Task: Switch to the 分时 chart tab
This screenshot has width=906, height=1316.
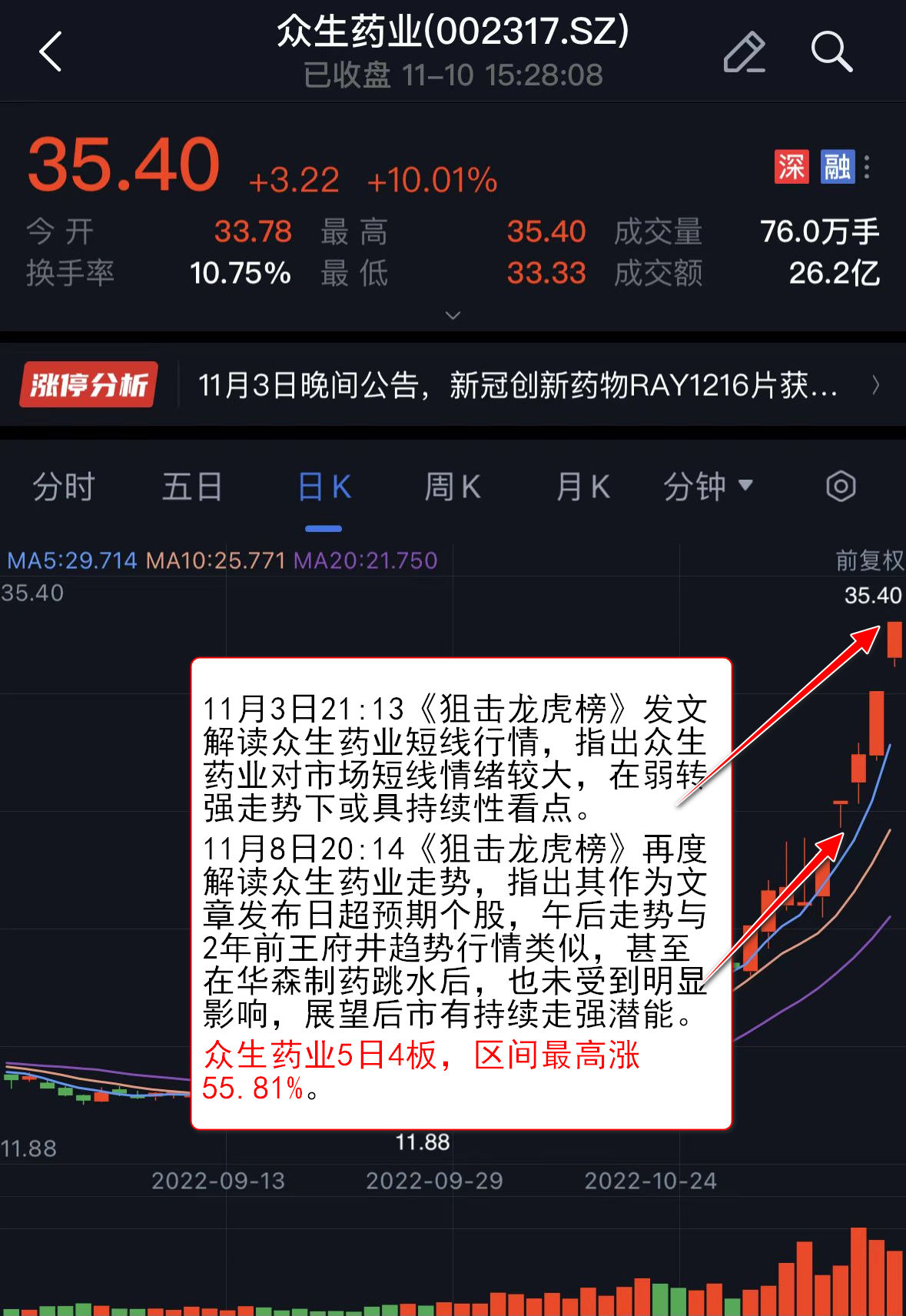Action: coord(63,487)
